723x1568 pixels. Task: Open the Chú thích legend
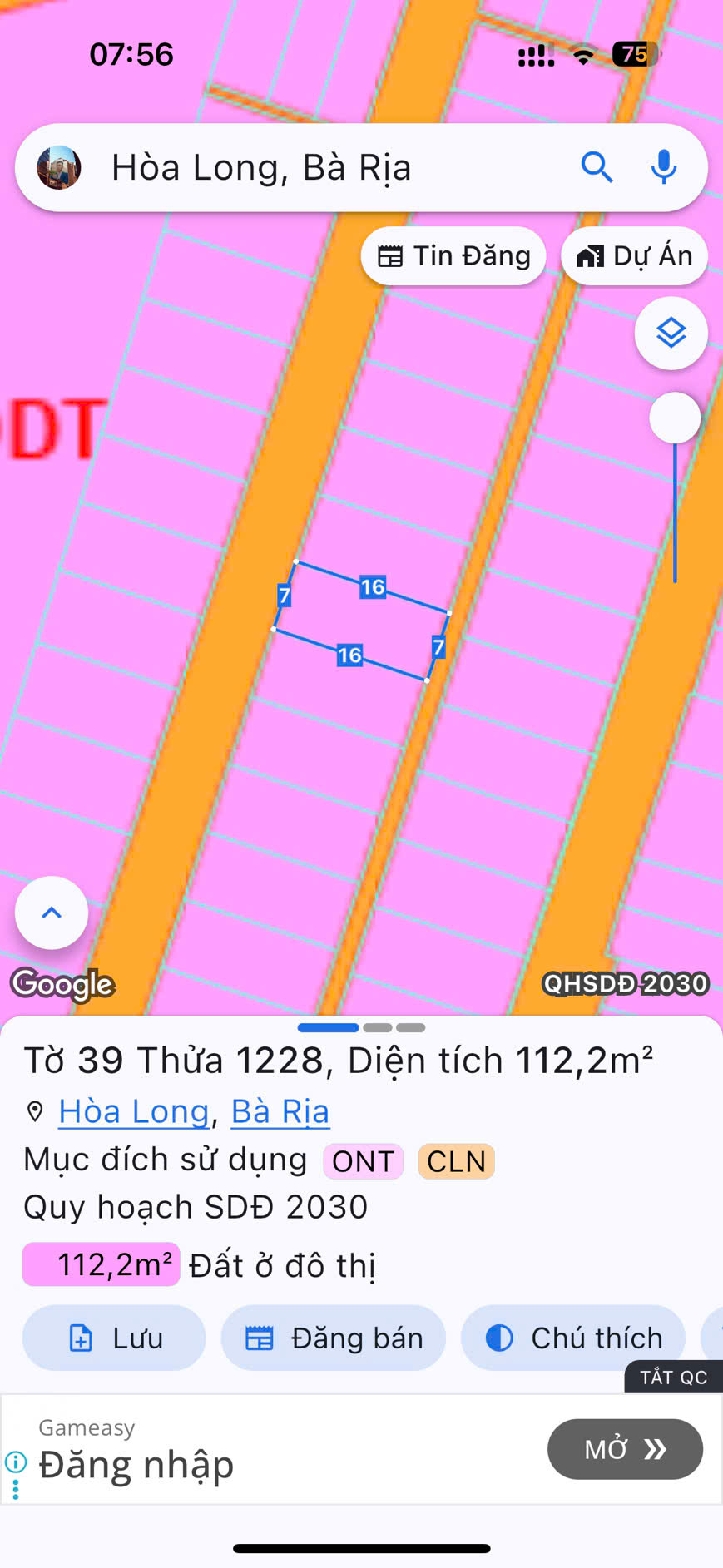(573, 1338)
